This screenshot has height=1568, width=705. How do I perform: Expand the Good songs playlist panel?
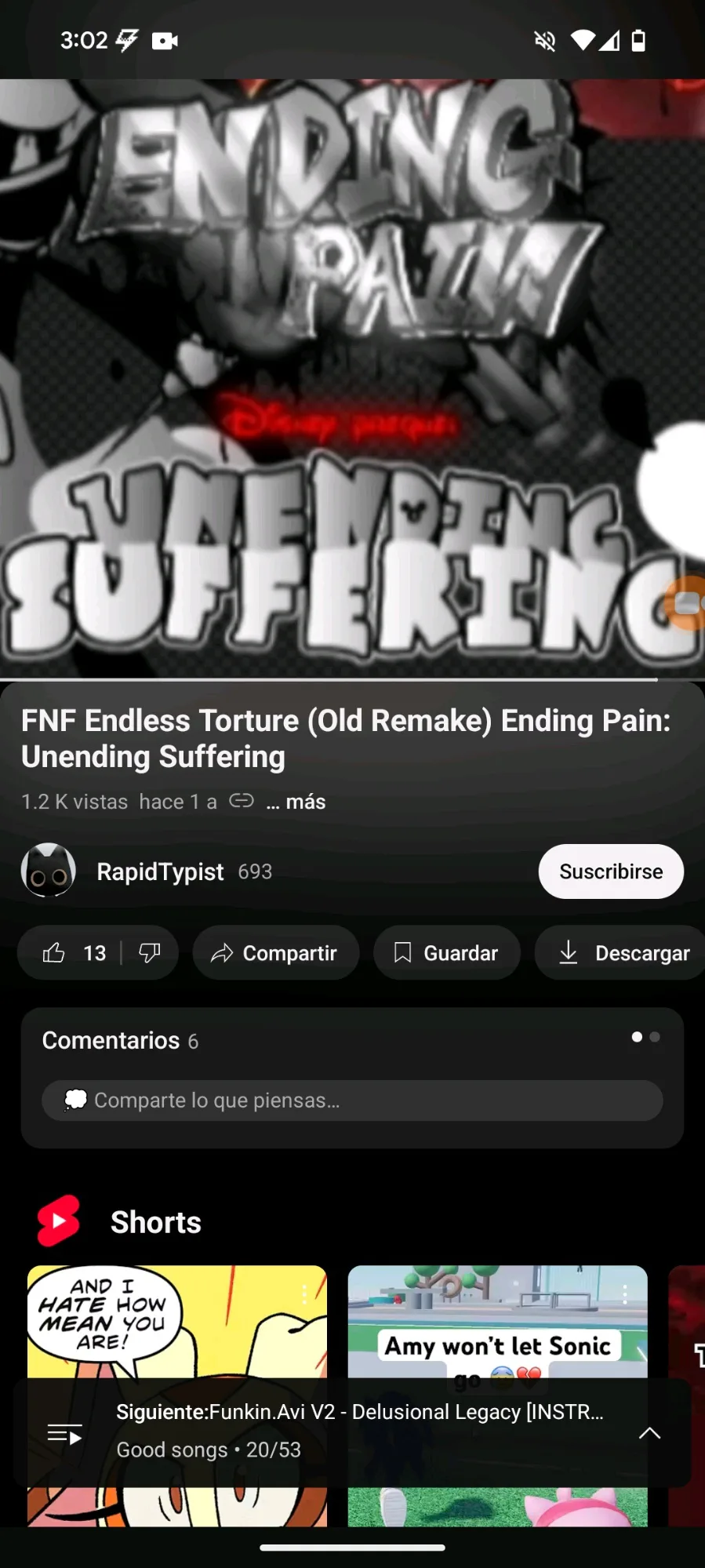(x=649, y=1433)
